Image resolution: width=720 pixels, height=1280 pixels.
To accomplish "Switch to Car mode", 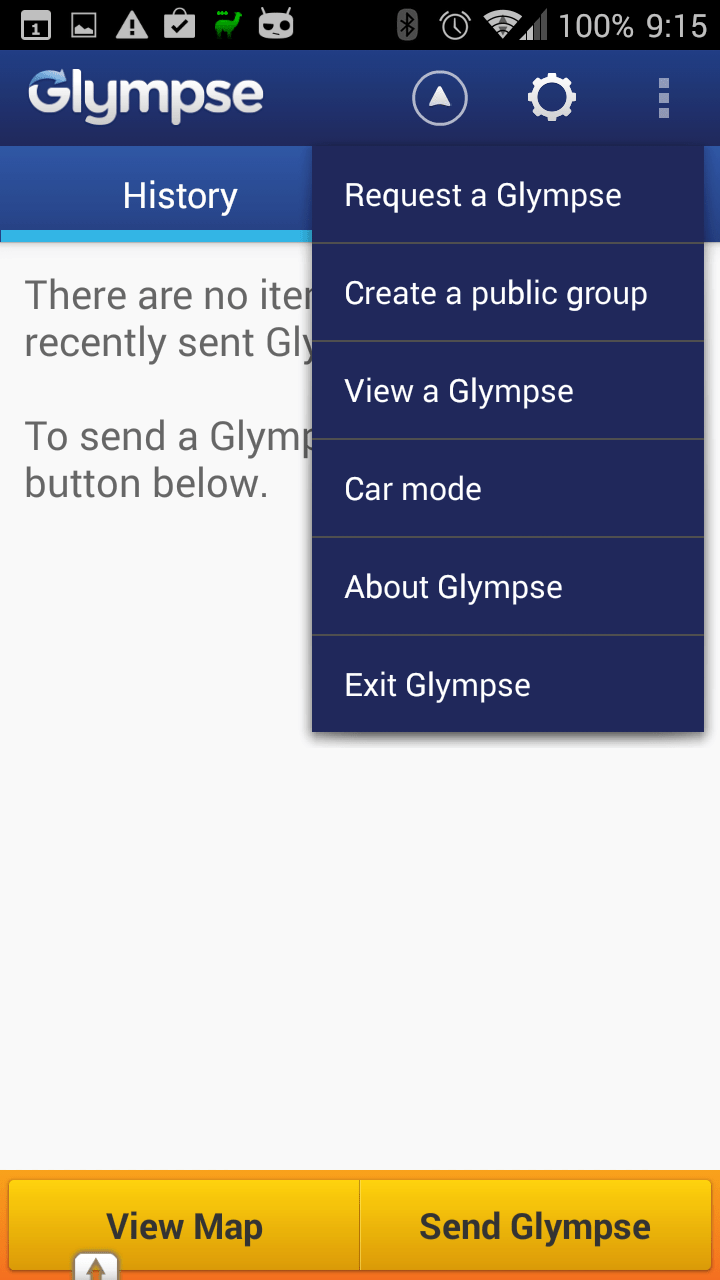I will pos(508,489).
